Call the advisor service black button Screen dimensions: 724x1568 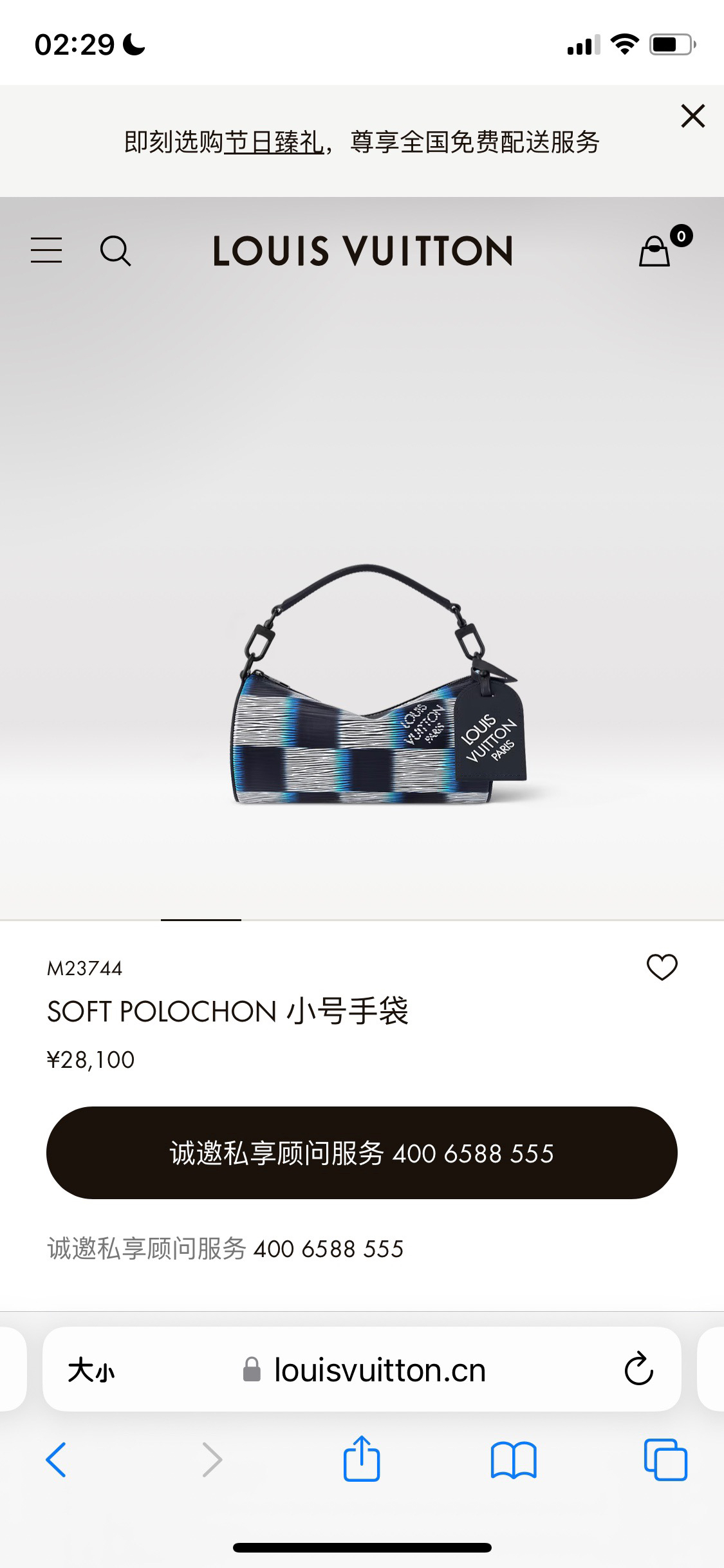coord(362,1153)
